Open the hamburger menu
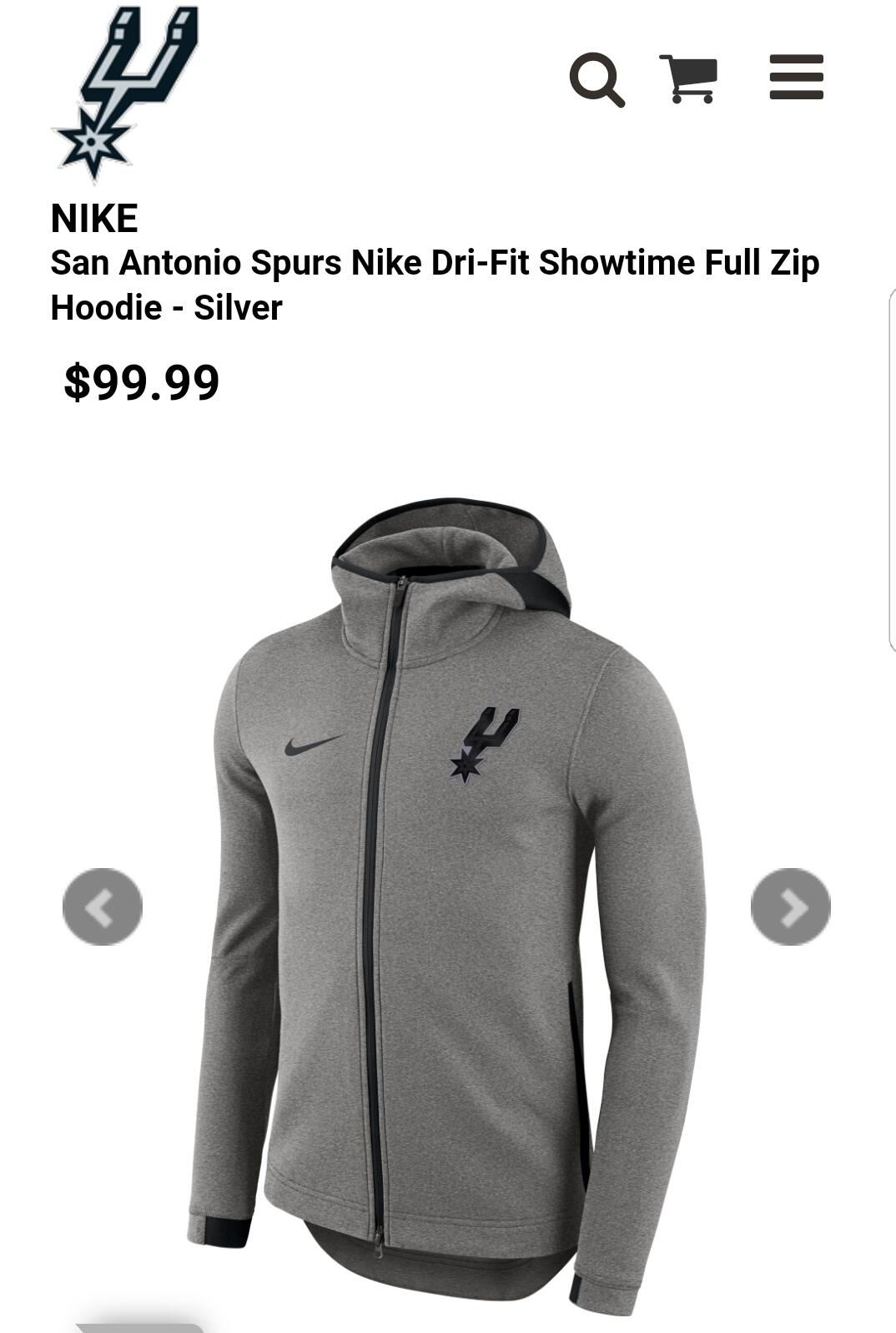Screen dimensions: 896x1333 coord(796,78)
